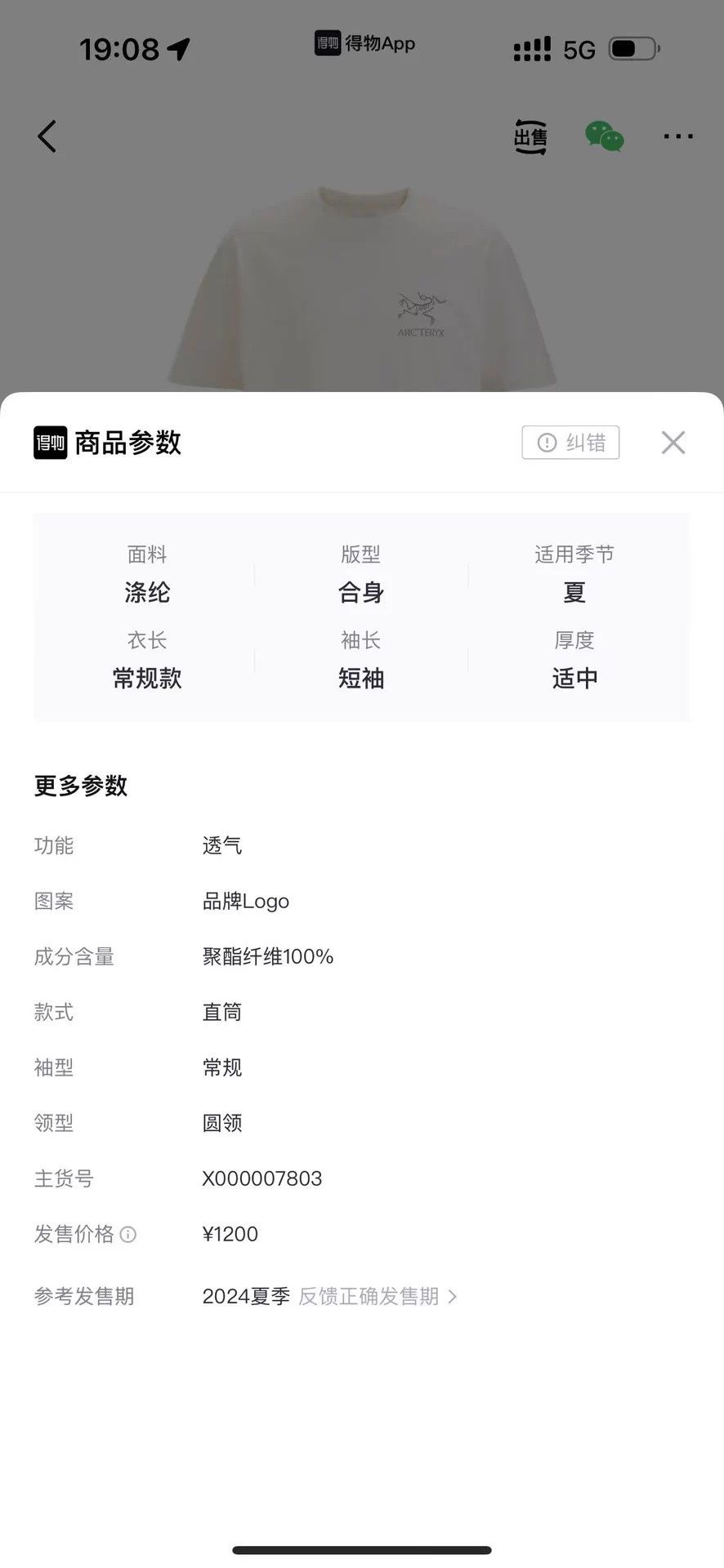Close the 商品参数 parameters sheet

pyautogui.click(x=673, y=443)
